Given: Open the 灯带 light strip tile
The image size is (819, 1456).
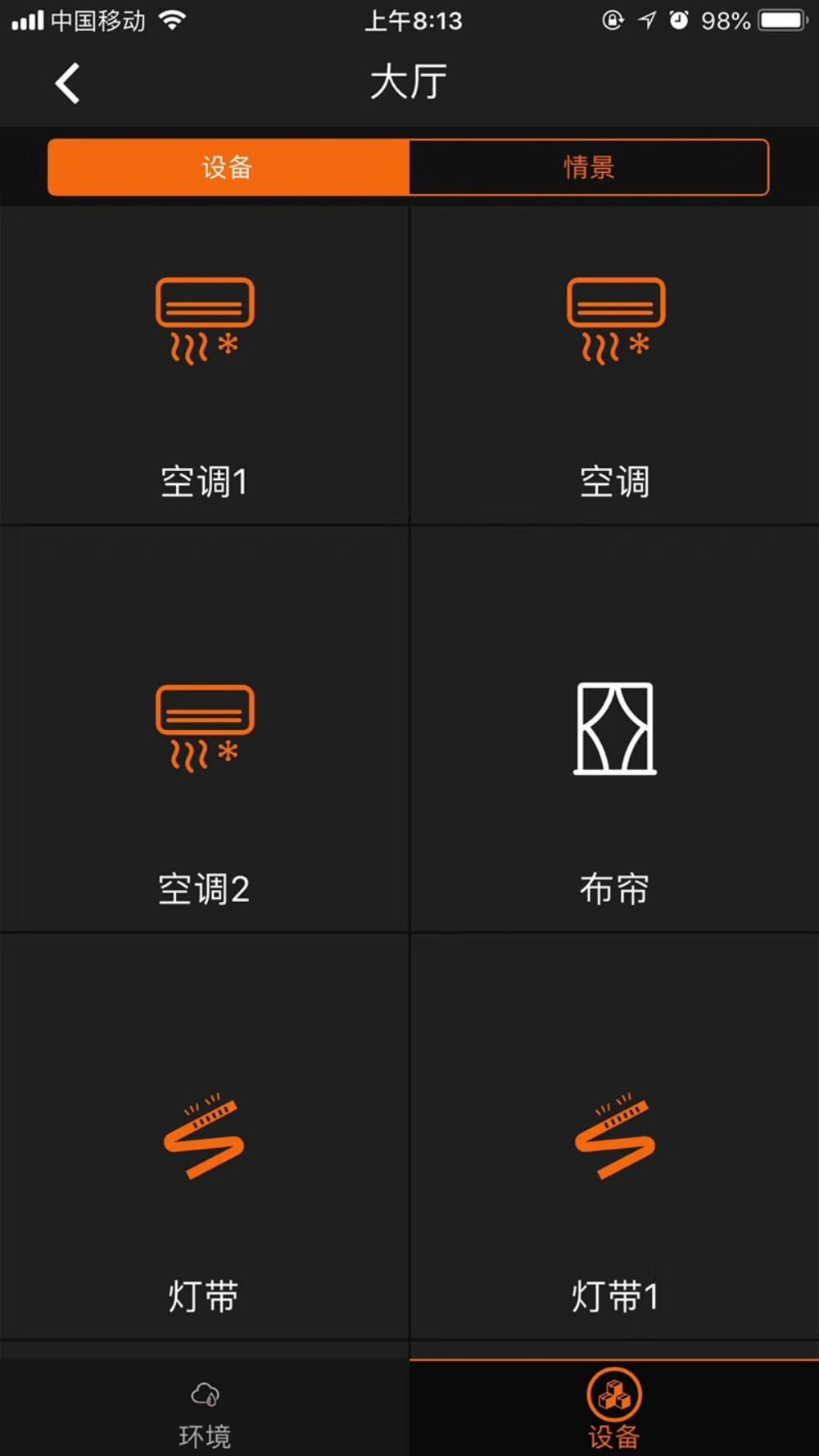Looking at the screenshot, I should (x=204, y=1136).
